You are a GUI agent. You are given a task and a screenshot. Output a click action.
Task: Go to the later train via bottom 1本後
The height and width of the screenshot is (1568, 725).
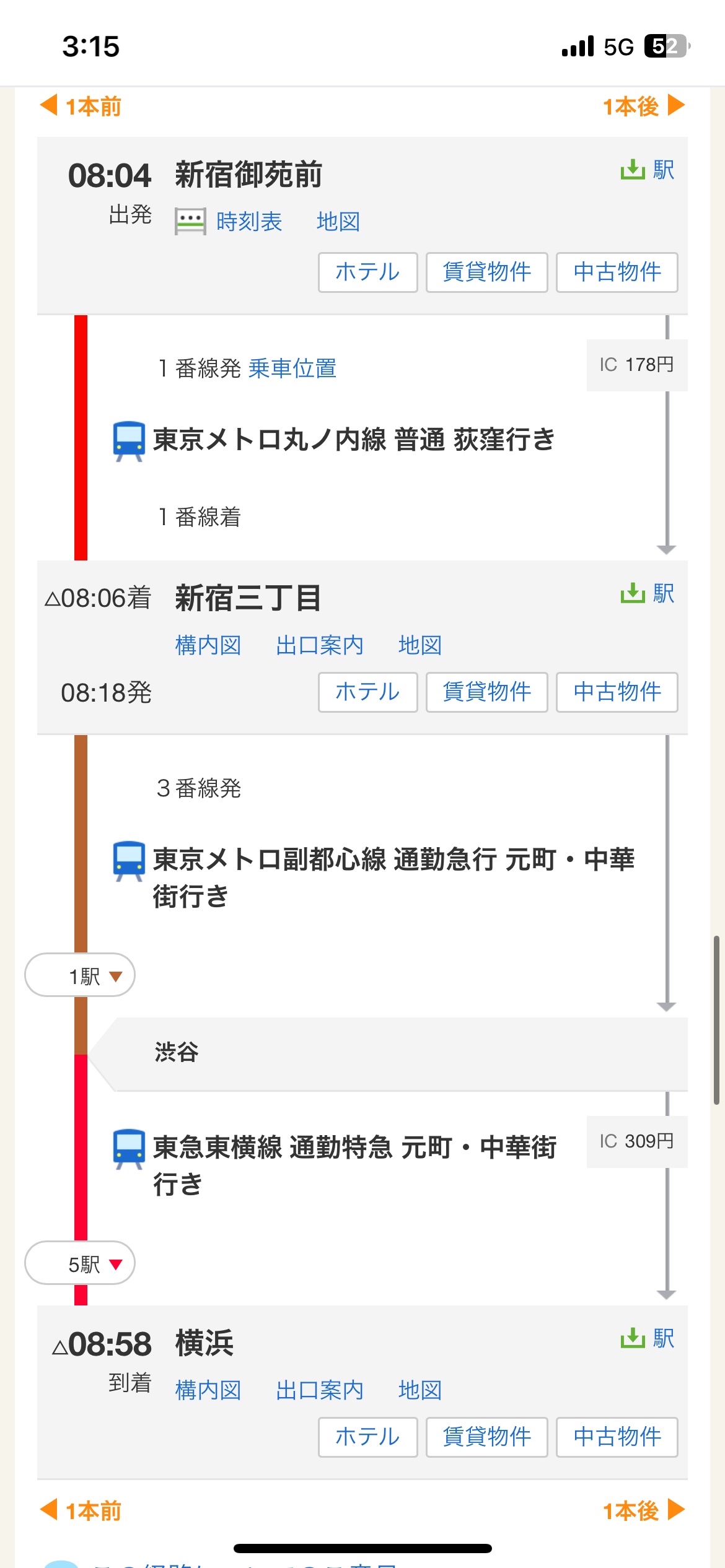[x=644, y=1511]
